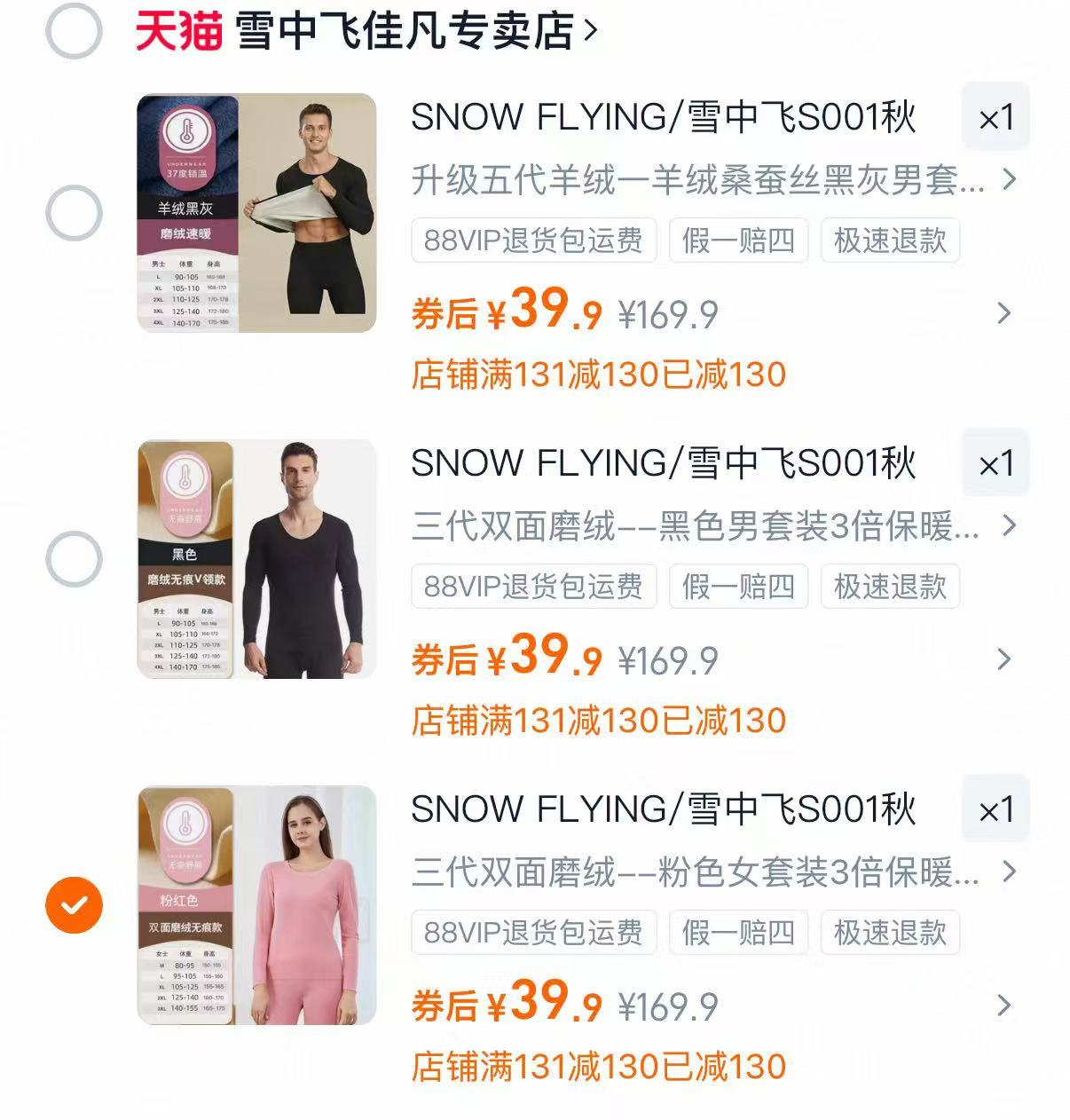The image size is (1070, 1120).
Task: Click the ×1 quantity badge on first item
Action: click(994, 117)
